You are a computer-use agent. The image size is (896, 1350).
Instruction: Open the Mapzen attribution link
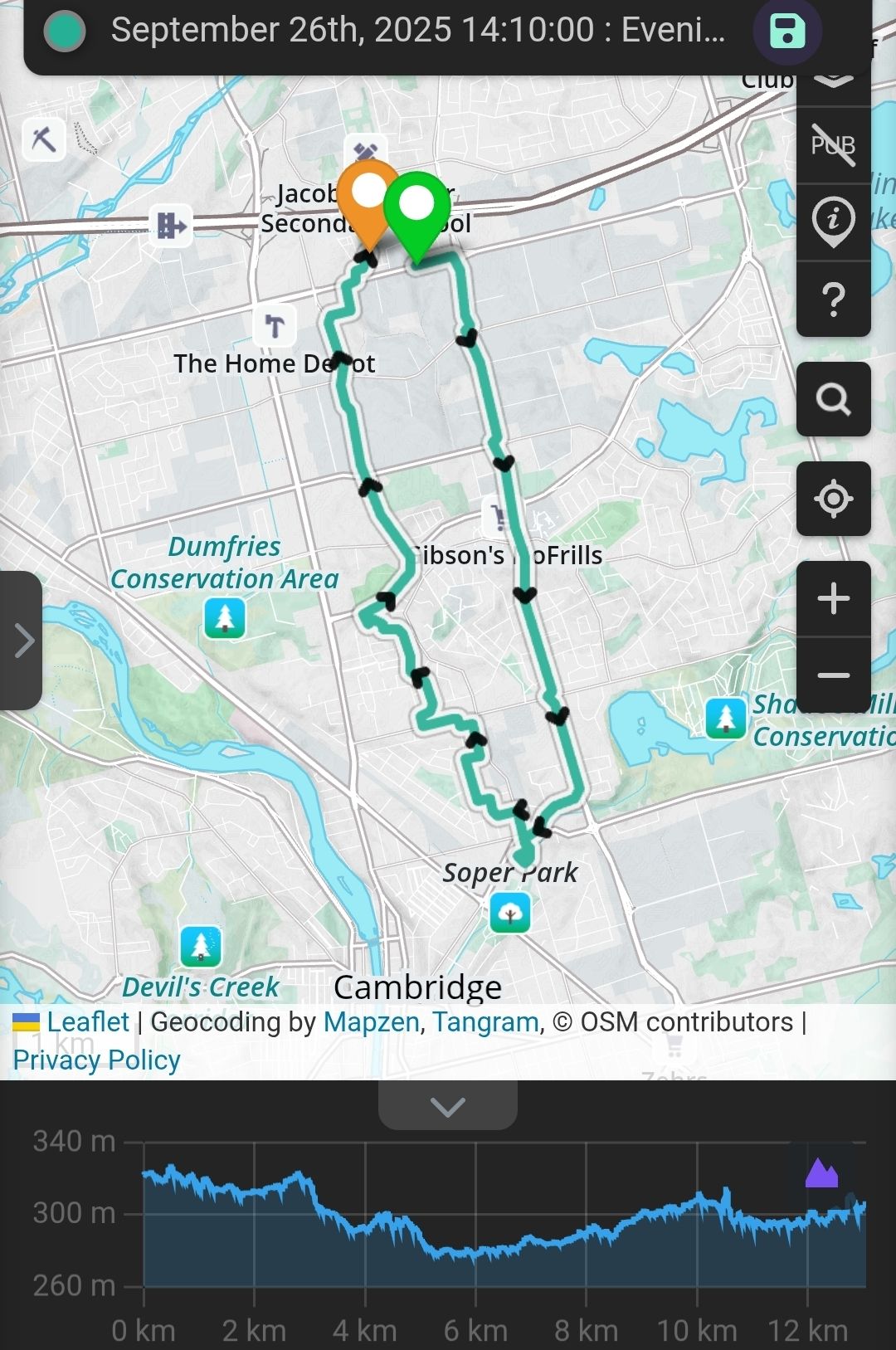[x=371, y=1022]
